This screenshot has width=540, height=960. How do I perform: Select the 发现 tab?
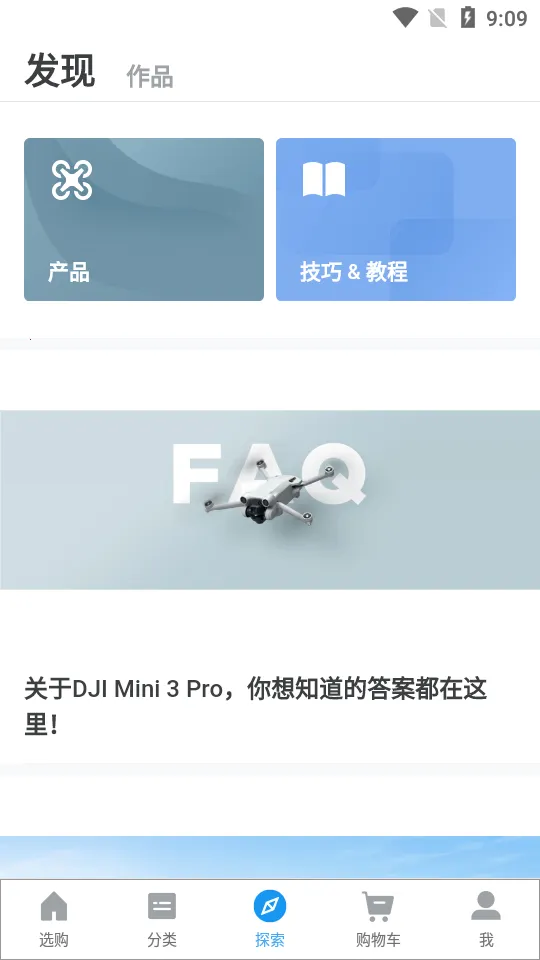(60, 70)
